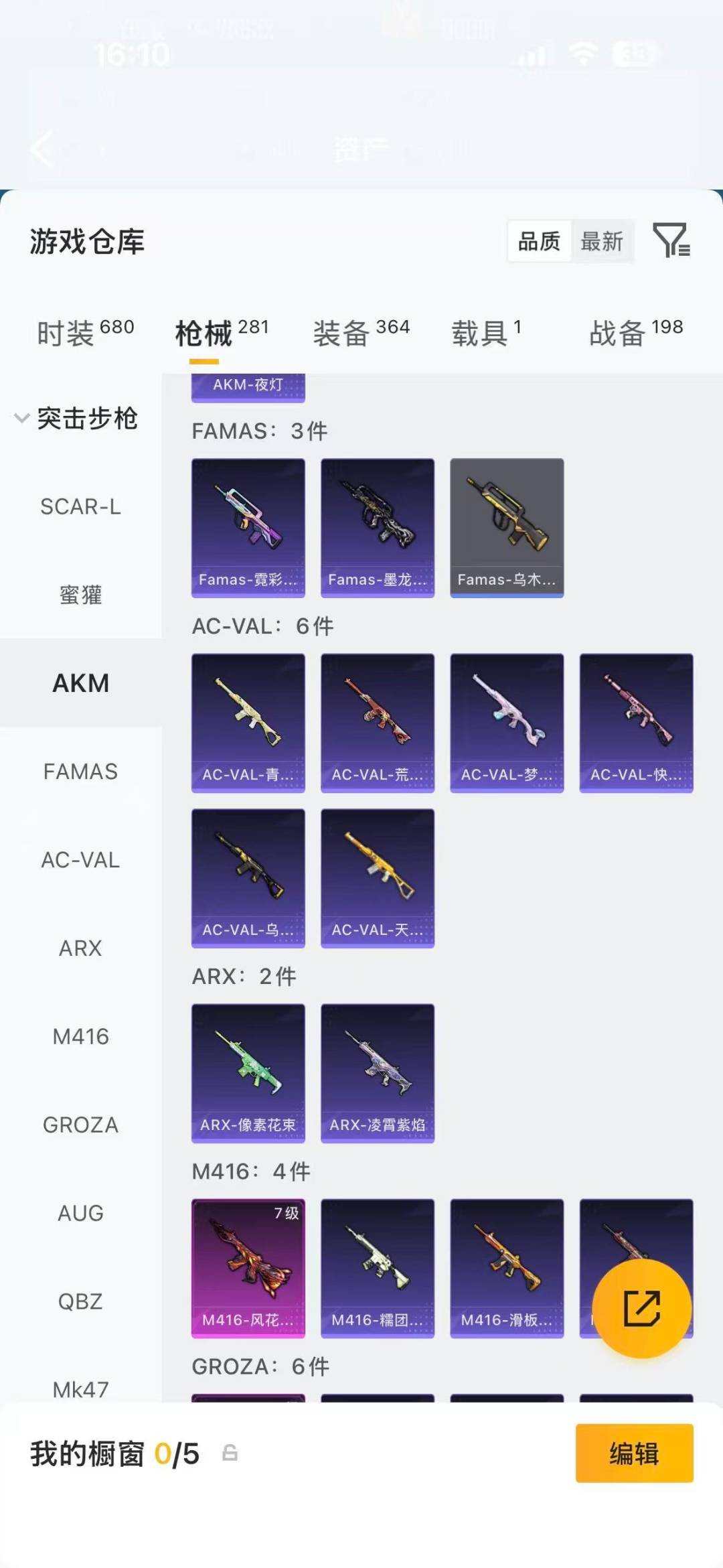Image resolution: width=723 pixels, height=1568 pixels.
Task: Tap the 编辑 button
Action: (x=634, y=1453)
